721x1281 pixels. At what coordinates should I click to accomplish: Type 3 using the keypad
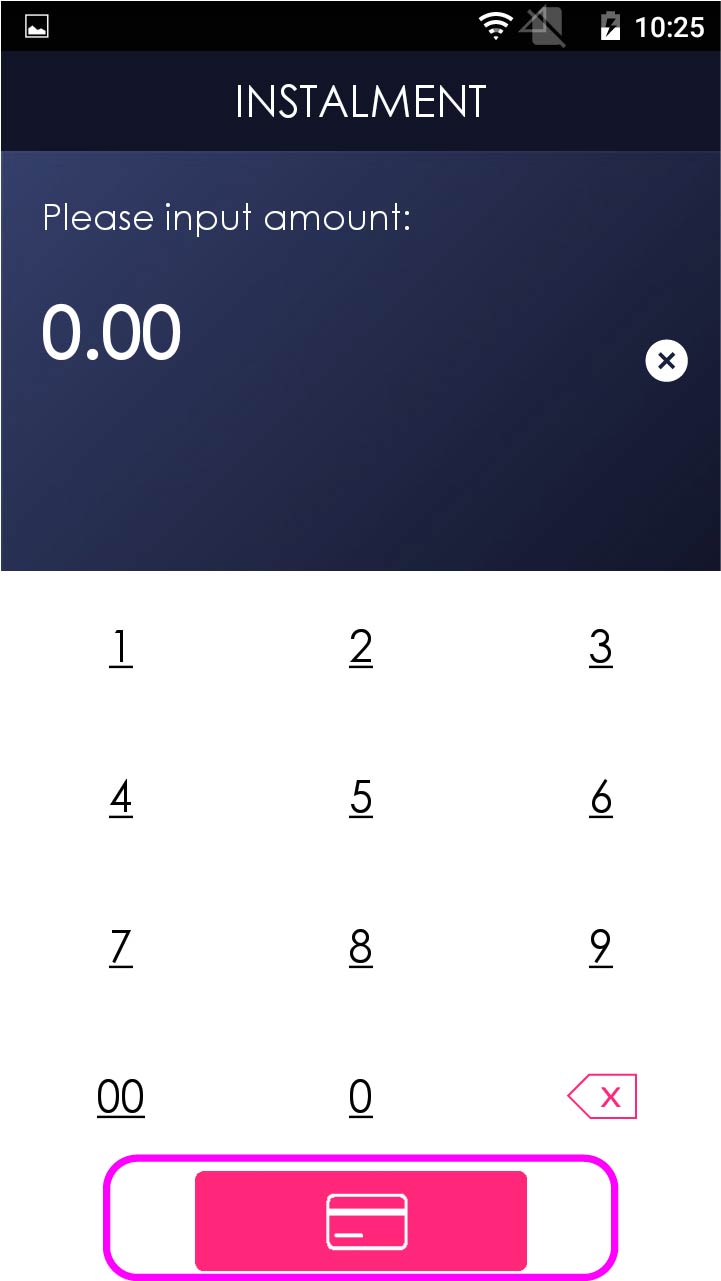tap(600, 648)
